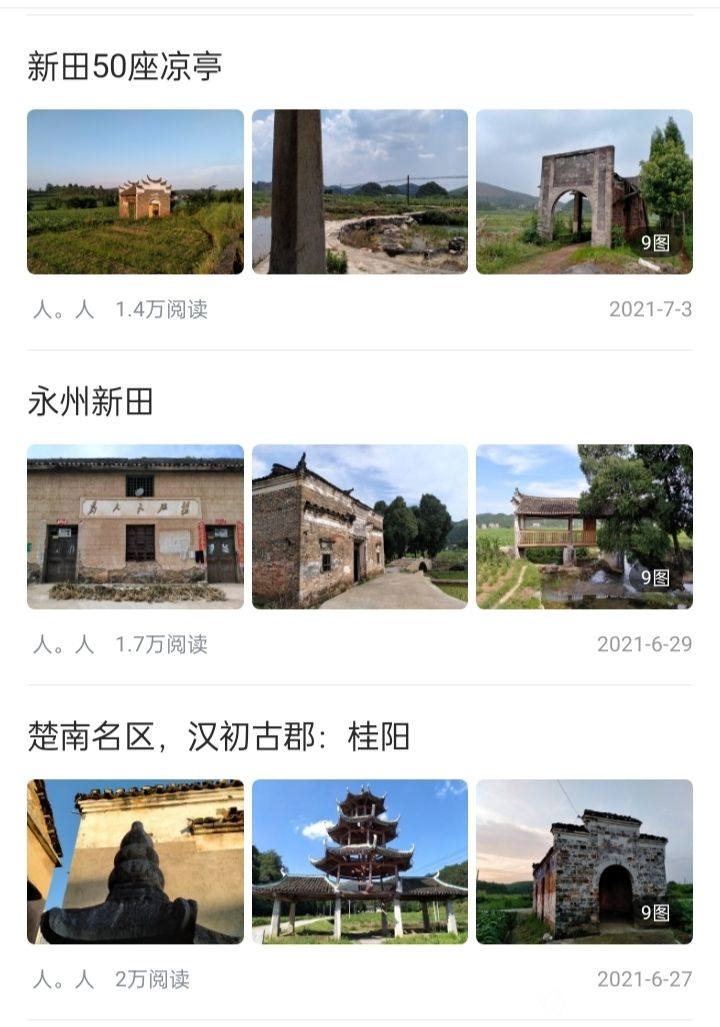Open the stone archway photo in first article
The image size is (720, 1027).
582,187
